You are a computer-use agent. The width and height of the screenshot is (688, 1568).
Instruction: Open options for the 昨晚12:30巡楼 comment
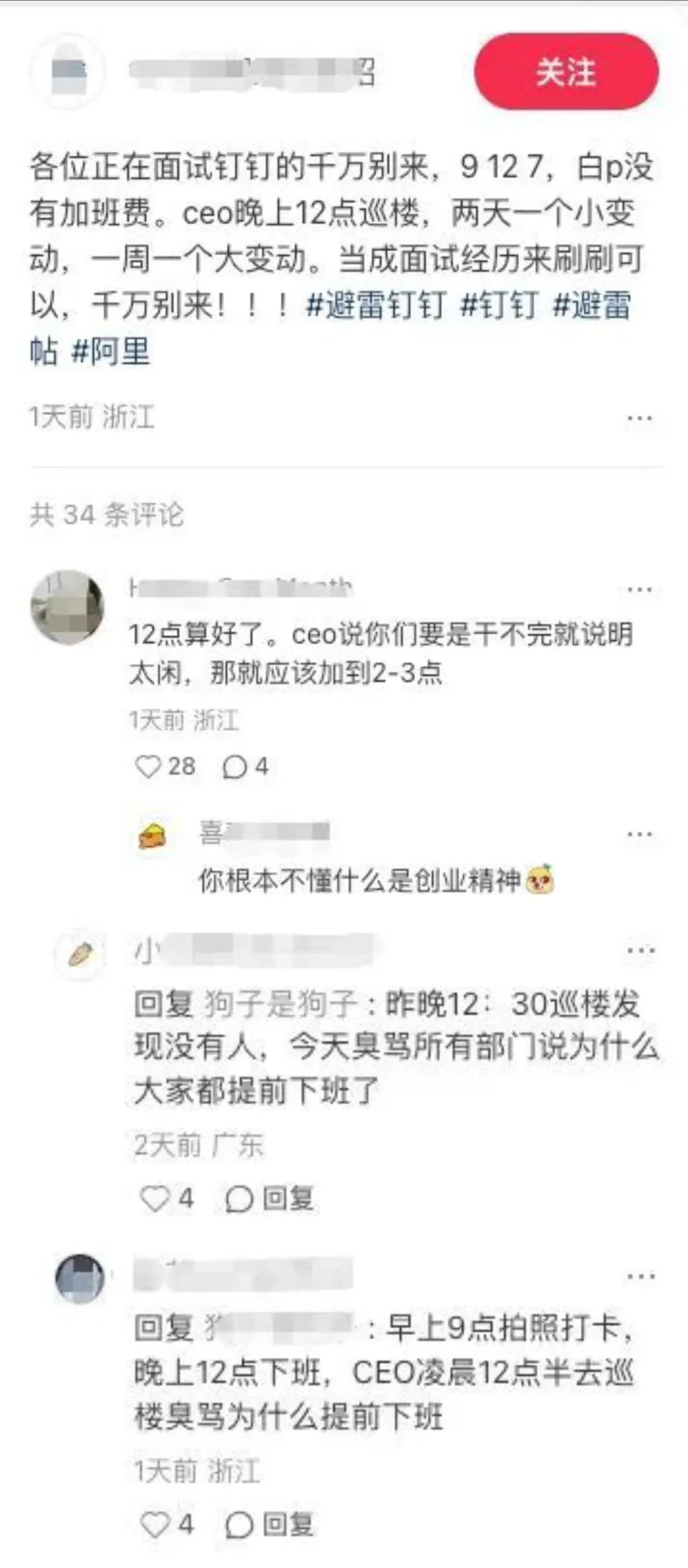(640, 950)
